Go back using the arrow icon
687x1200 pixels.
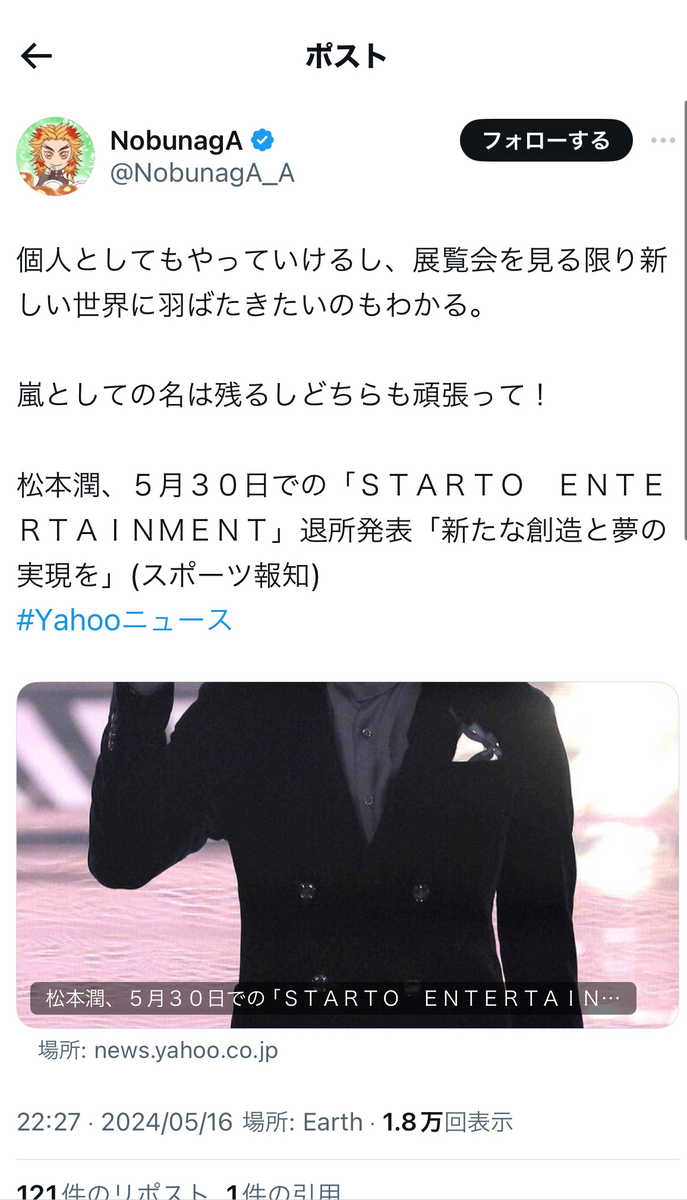click(x=37, y=57)
